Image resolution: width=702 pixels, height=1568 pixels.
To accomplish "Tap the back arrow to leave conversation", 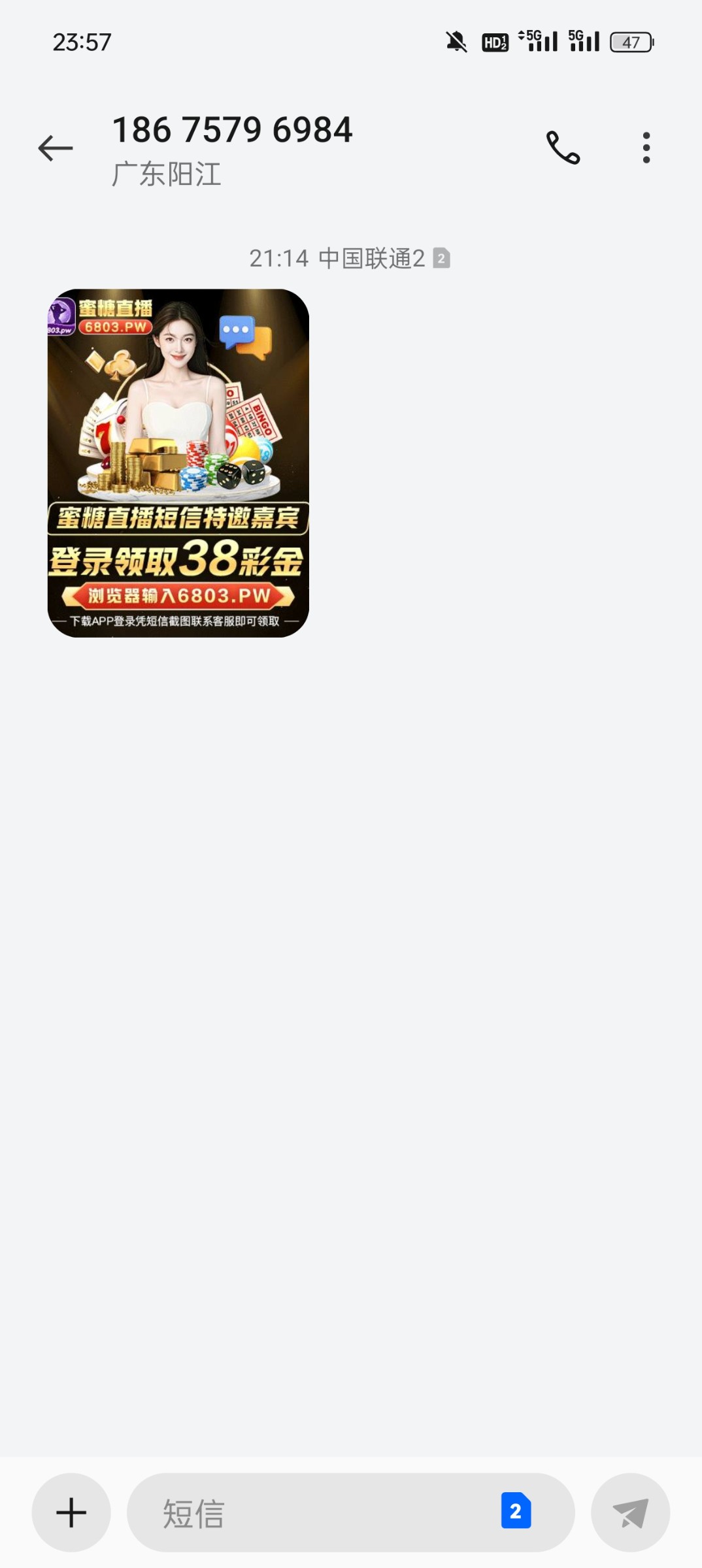I will 55,148.
